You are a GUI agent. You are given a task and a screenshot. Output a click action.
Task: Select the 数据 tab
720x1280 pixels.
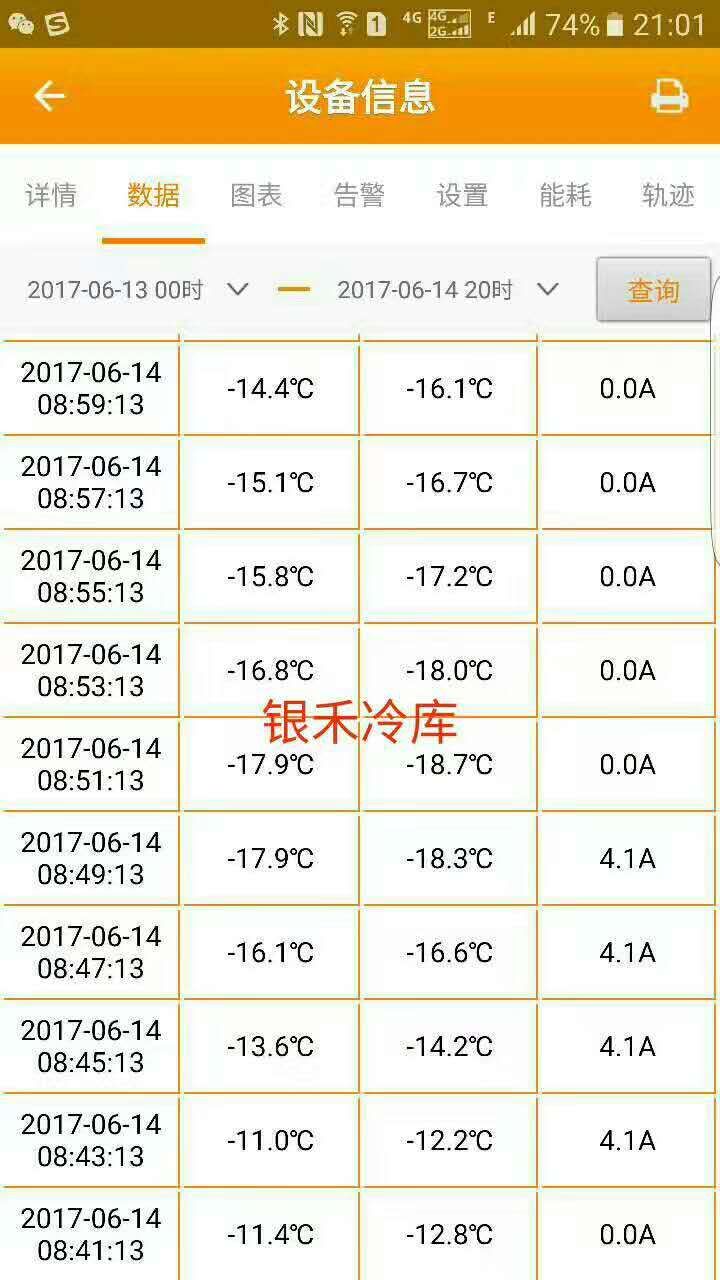pos(153,195)
